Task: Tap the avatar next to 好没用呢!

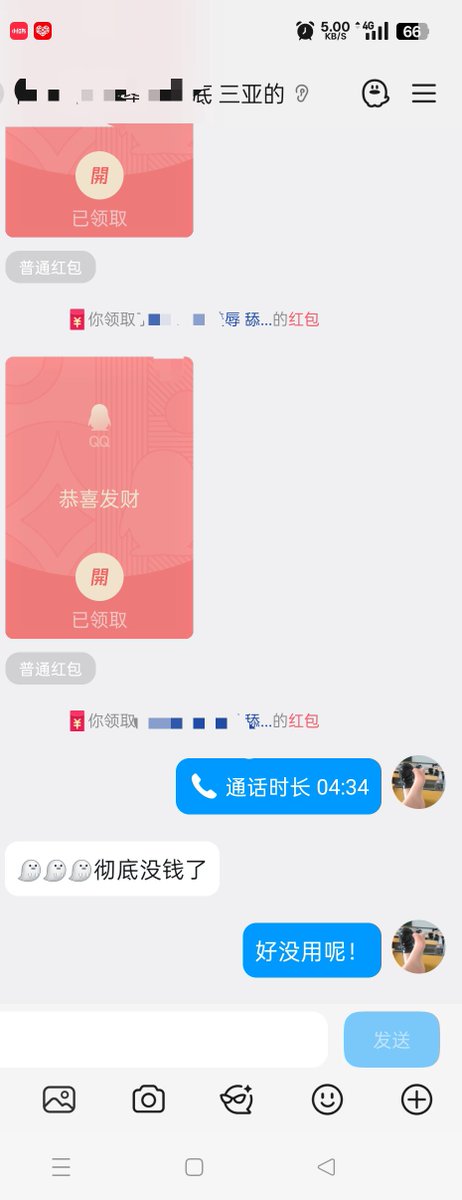Action: click(x=418, y=946)
